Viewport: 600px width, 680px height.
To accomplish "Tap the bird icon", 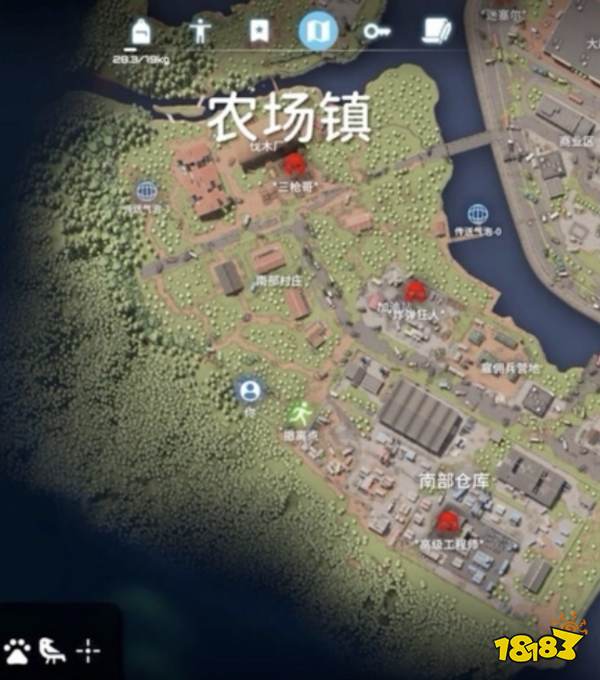I will click(x=52, y=653).
